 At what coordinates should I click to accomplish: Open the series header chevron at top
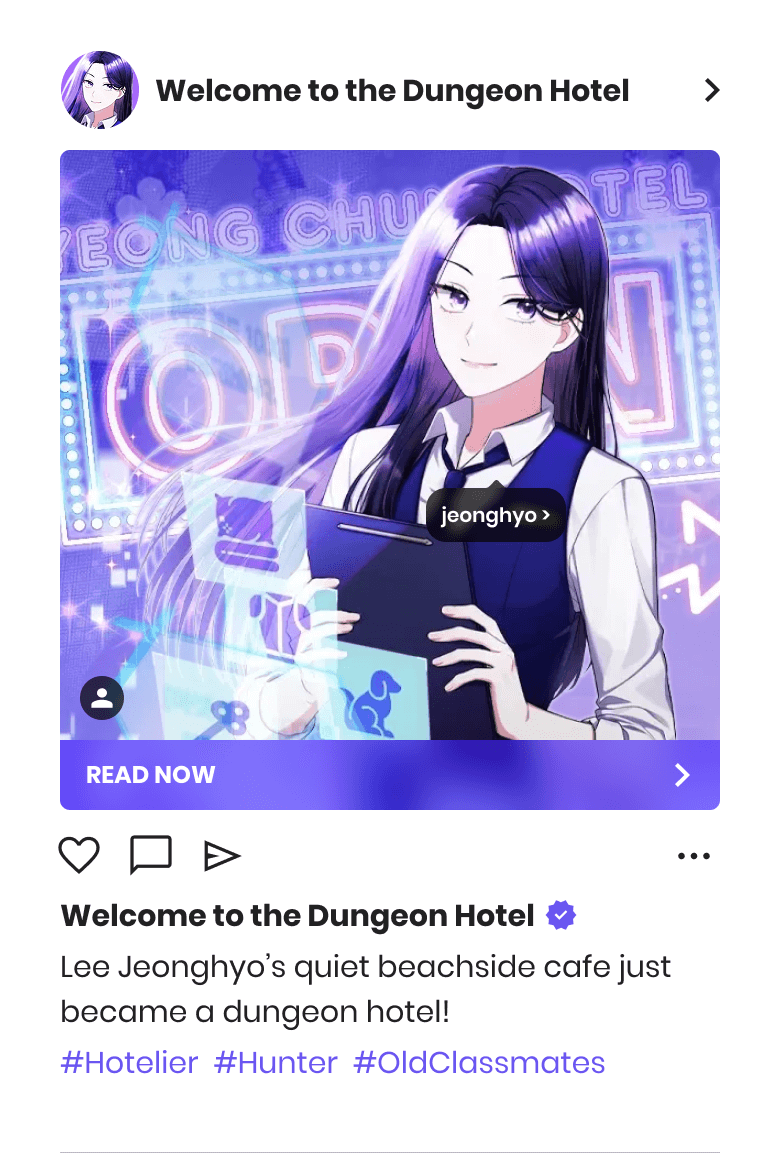(x=712, y=91)
